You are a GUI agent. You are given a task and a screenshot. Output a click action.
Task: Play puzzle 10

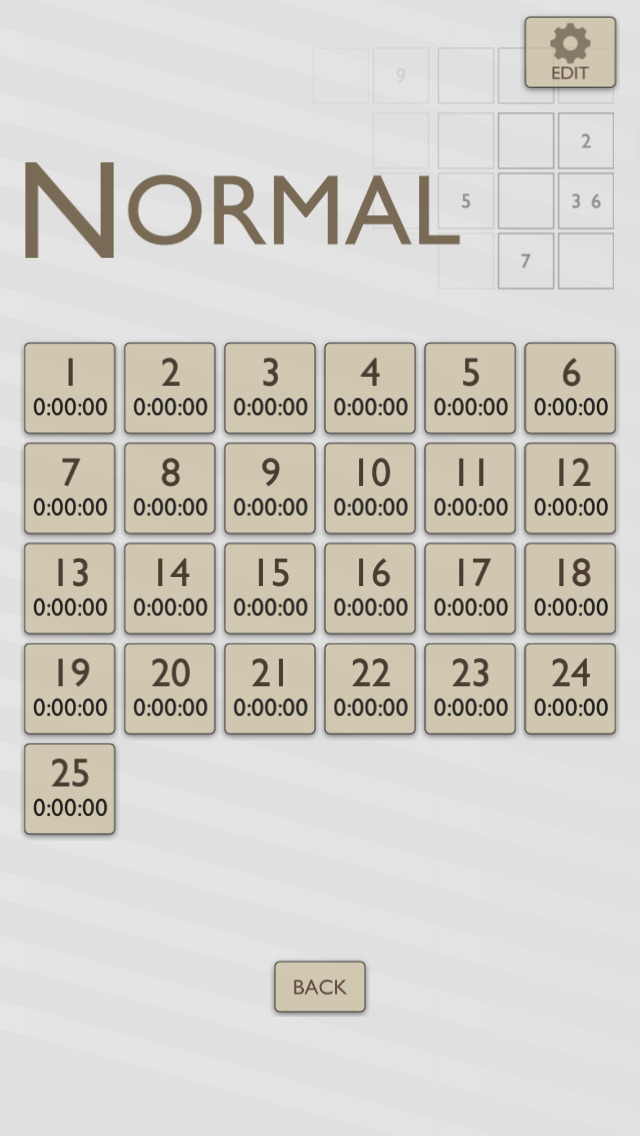pos(370,488)
